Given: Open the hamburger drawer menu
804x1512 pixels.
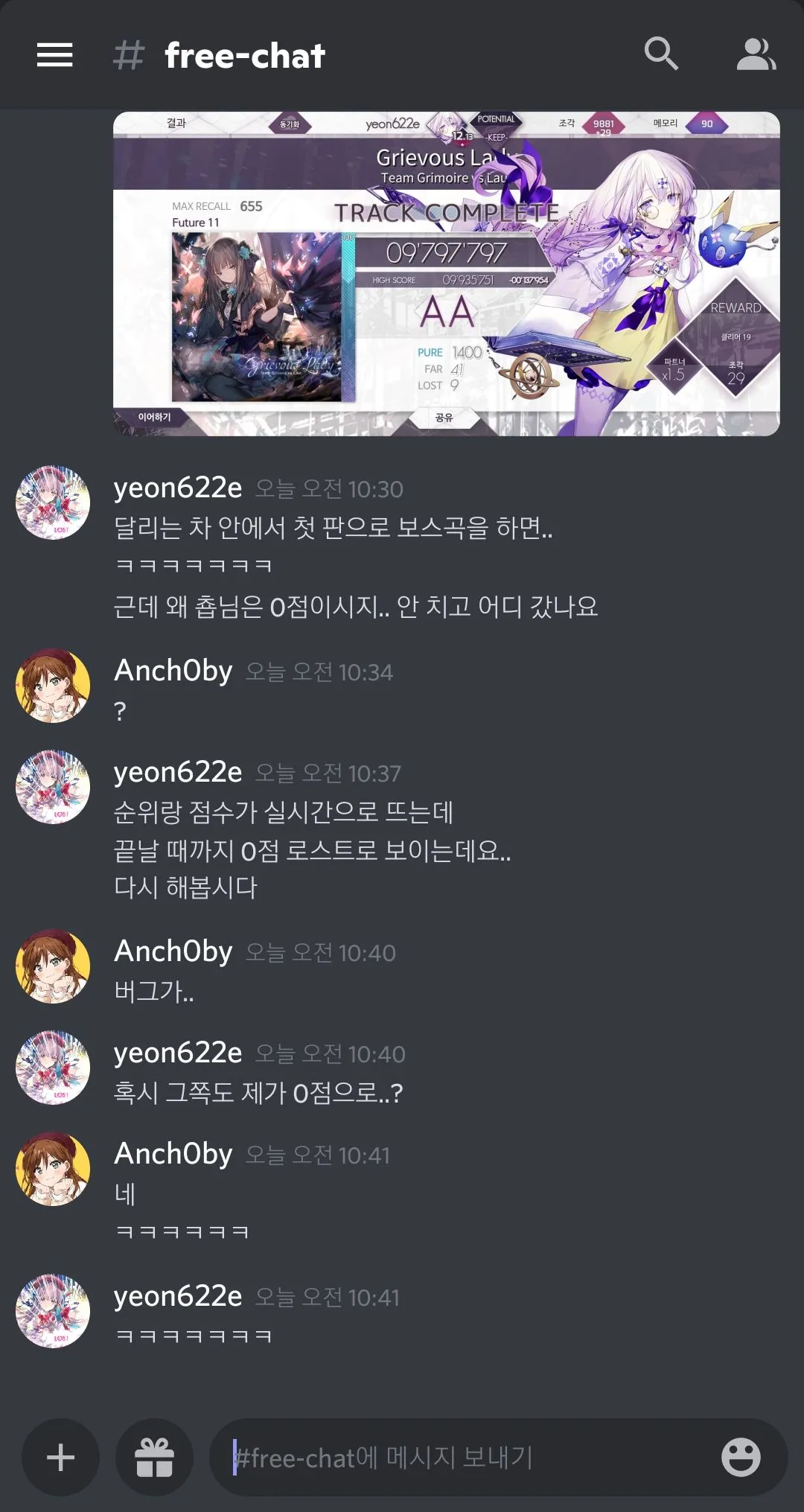Looking at the screenshot, I should coord(55,55).
